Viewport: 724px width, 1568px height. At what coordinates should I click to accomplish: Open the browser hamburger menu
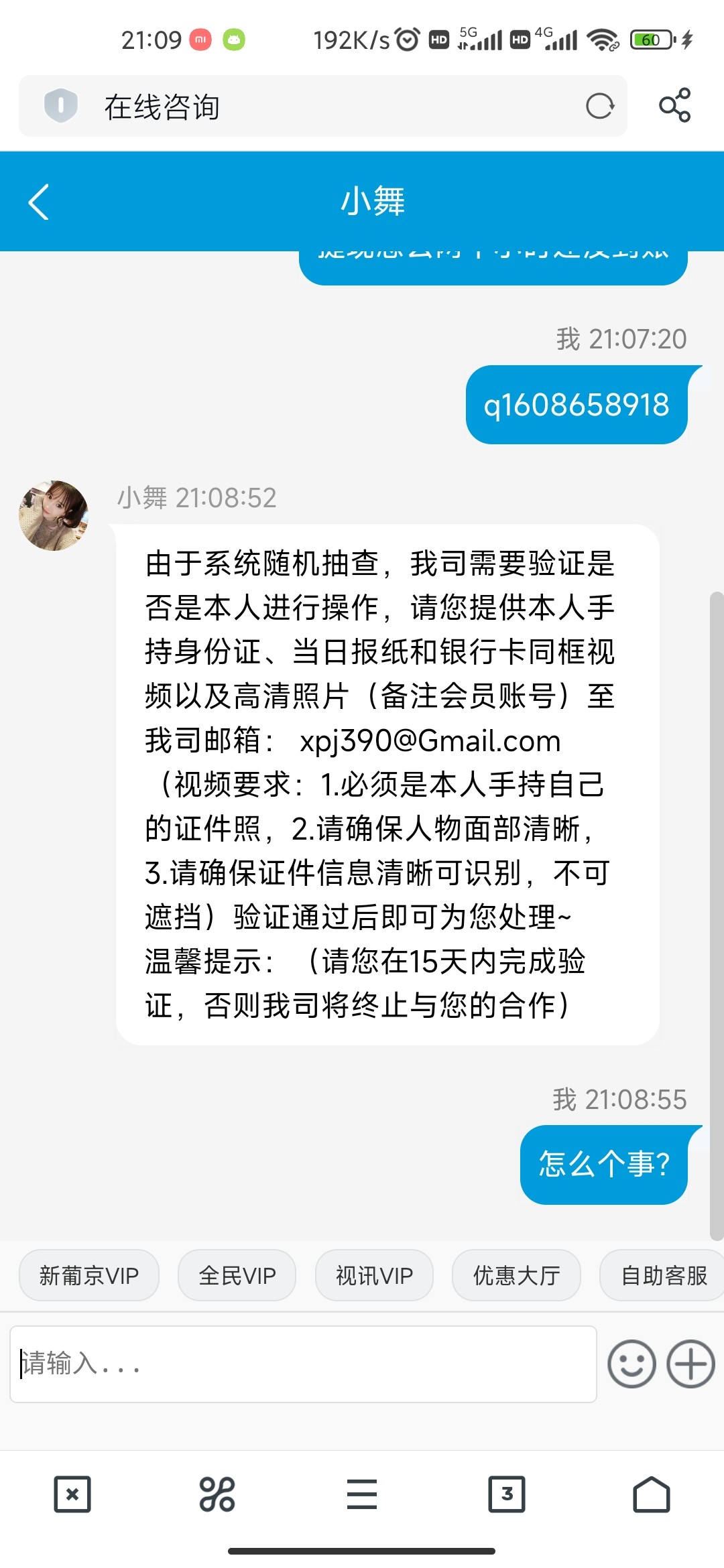(362, 1494)
